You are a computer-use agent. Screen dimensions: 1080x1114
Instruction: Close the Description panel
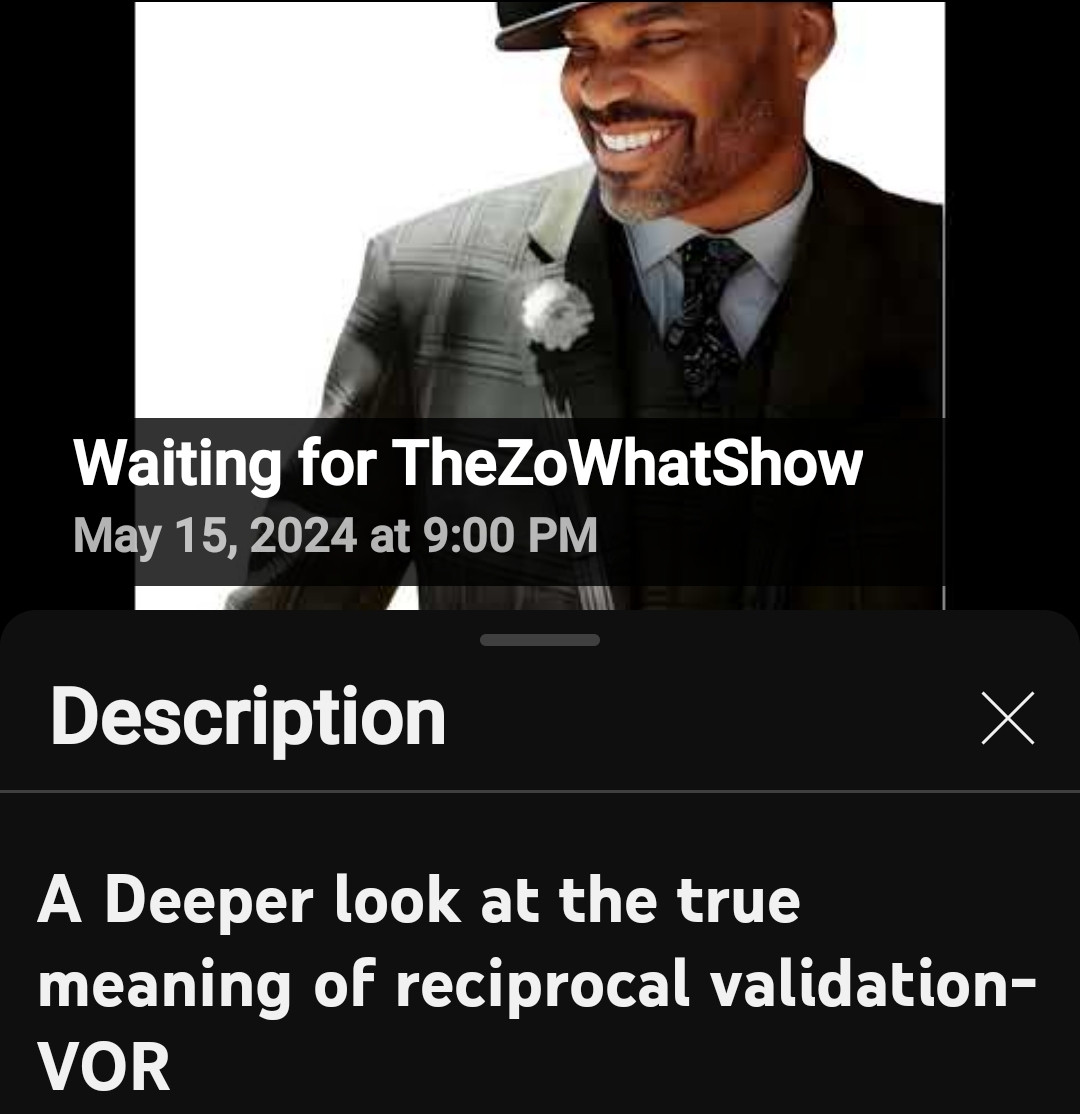point(1007,718)
